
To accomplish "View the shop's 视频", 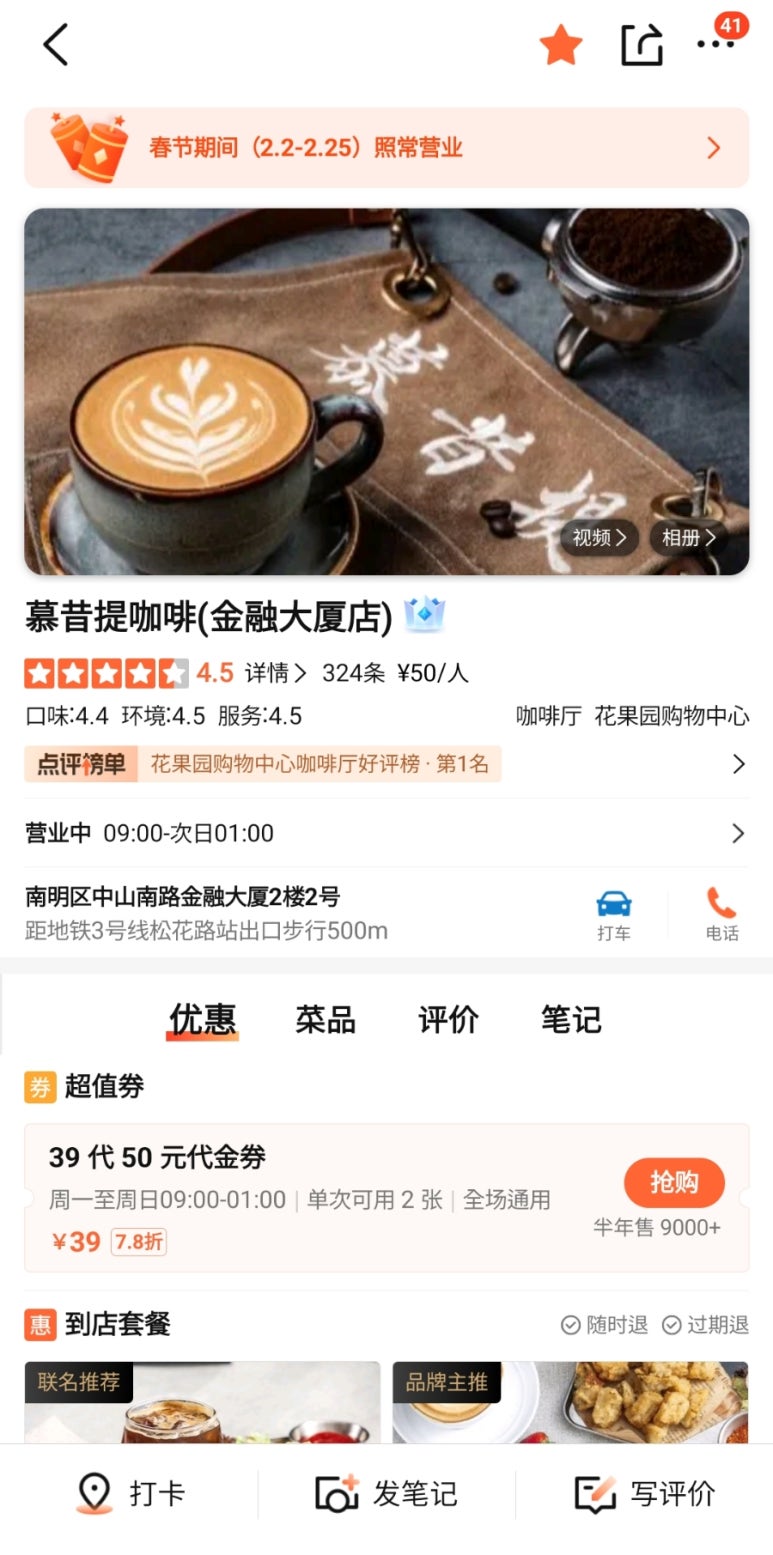I will pyautogui.click(x=599, y=538).
